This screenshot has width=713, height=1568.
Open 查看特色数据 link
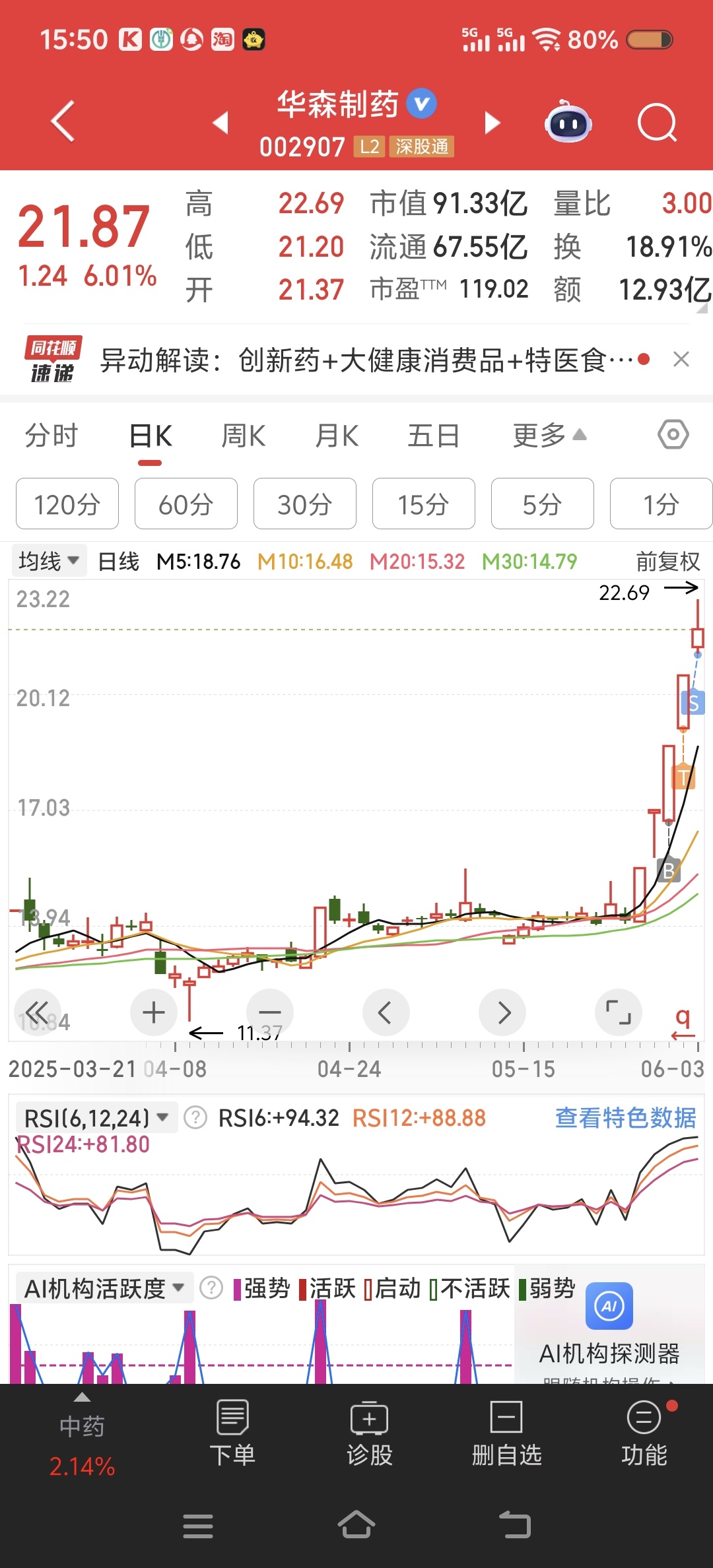[x=625, y=1118]
